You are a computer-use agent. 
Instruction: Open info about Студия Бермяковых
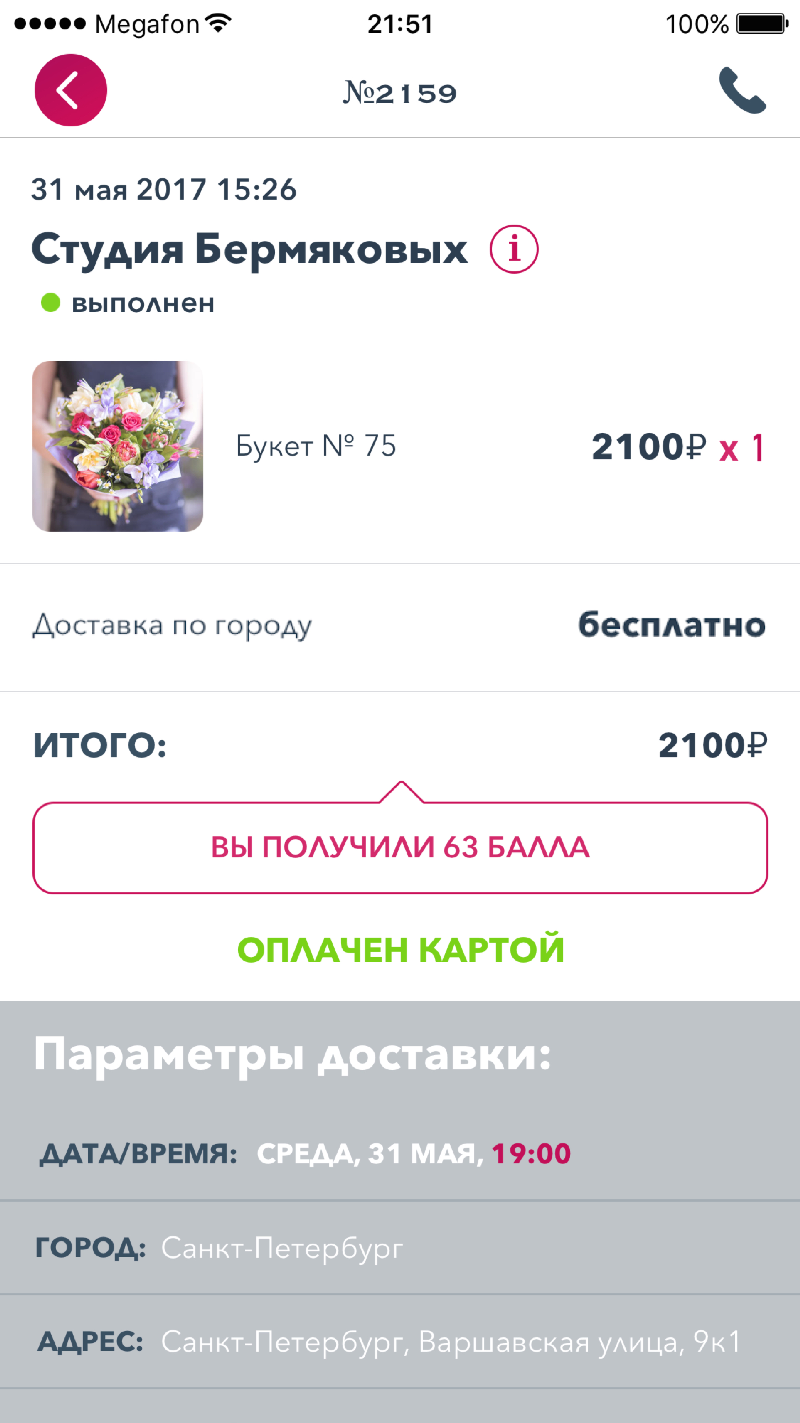pyautogui.click(x=514, y=249)
